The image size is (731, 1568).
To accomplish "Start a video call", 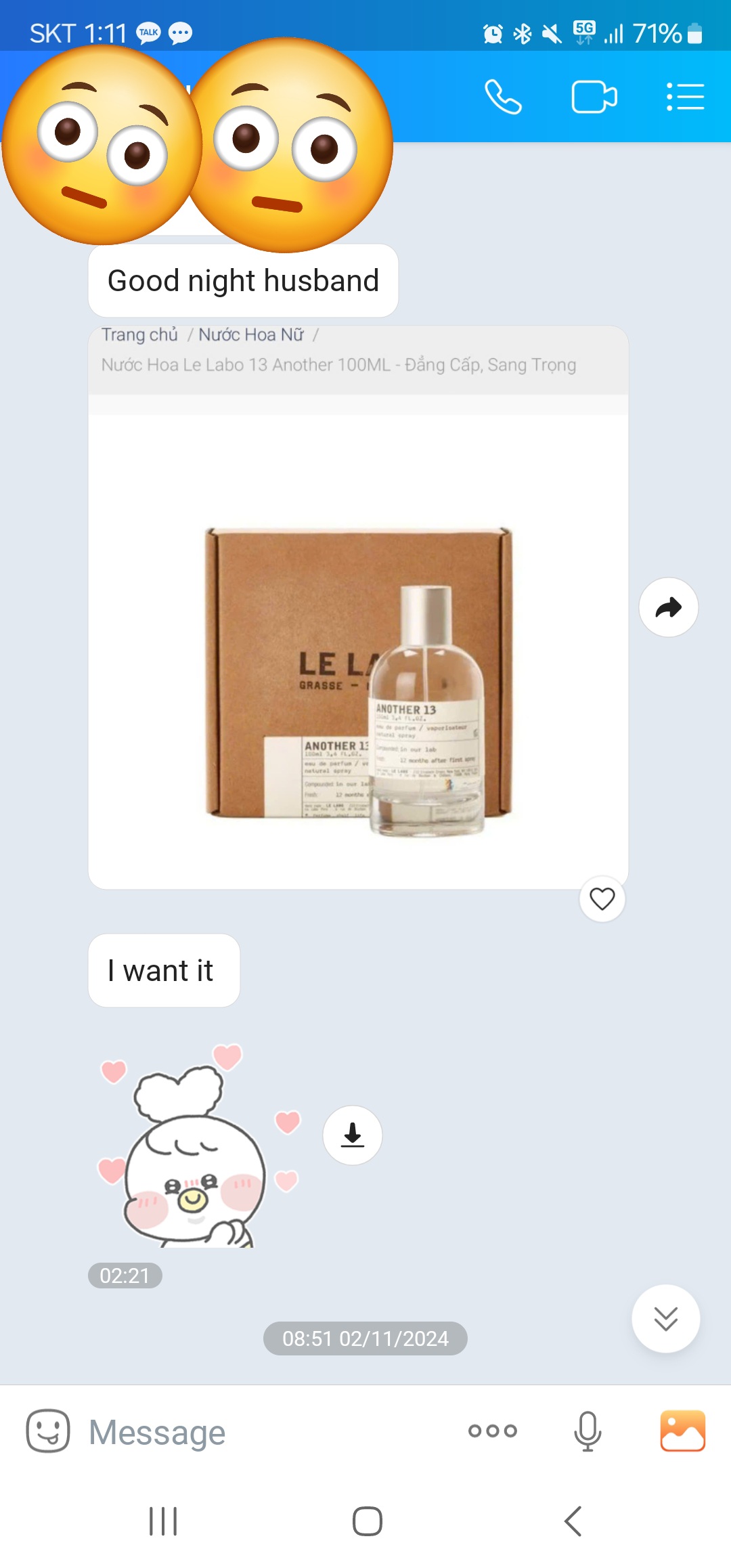I will (x=594, y=97).
